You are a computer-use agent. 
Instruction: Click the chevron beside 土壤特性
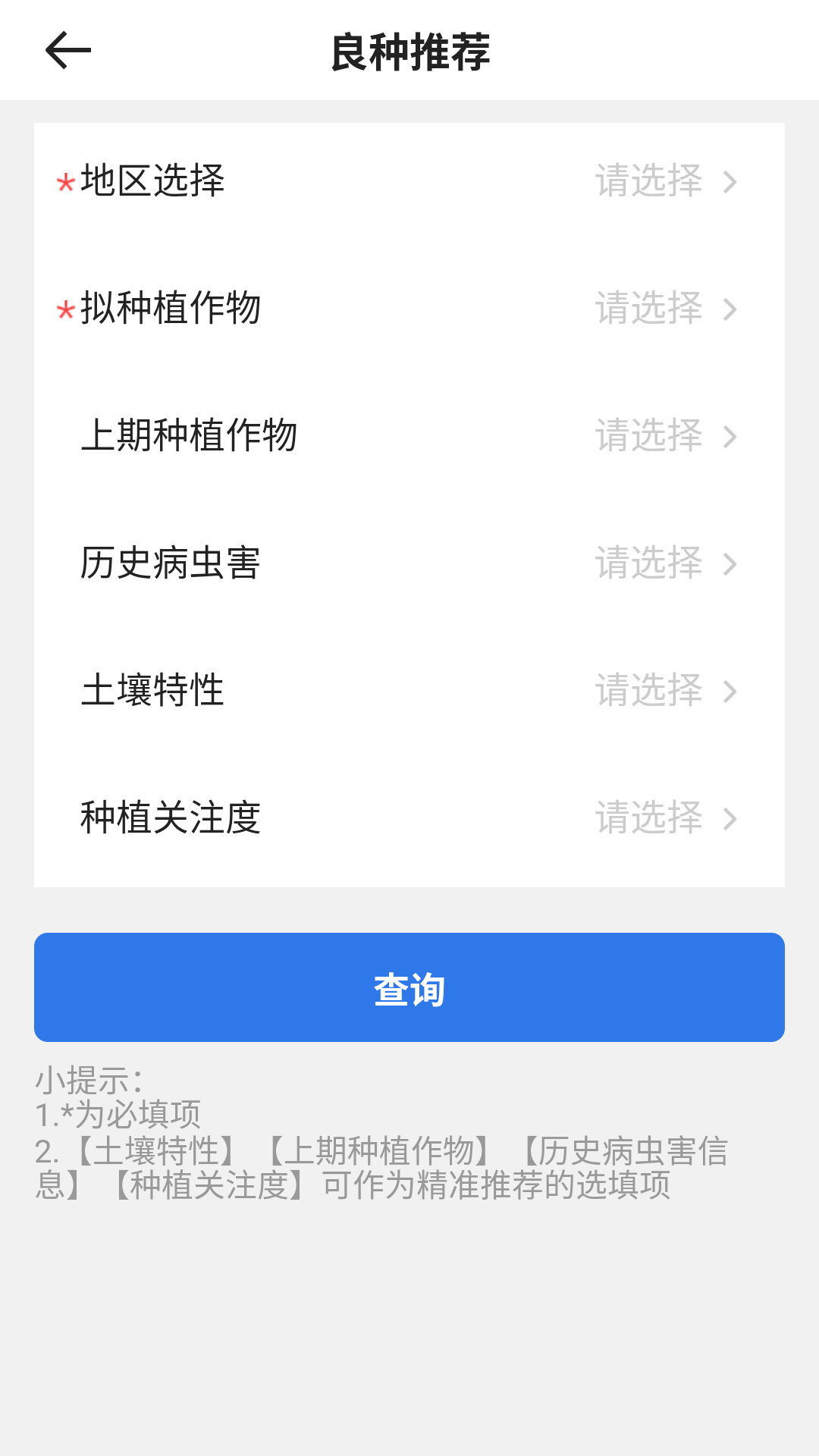(x=730, y=690)
